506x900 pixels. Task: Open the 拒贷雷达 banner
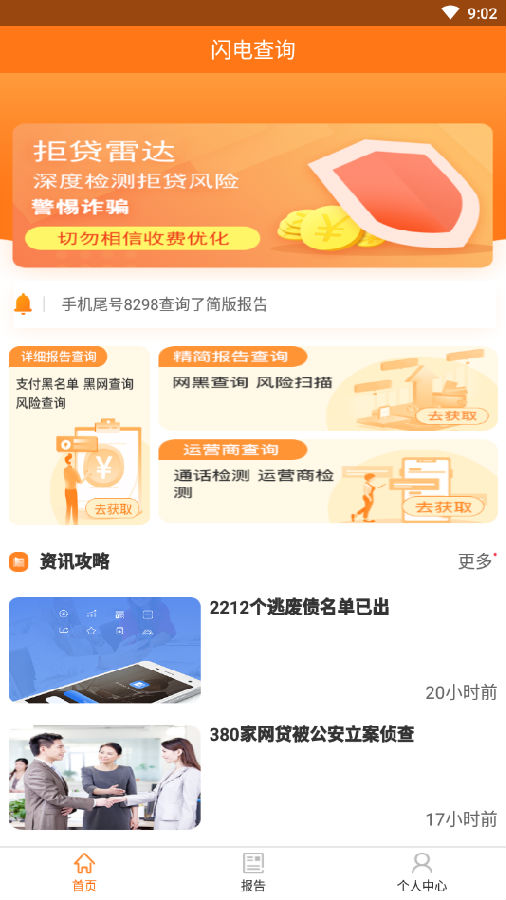point(252,195)
